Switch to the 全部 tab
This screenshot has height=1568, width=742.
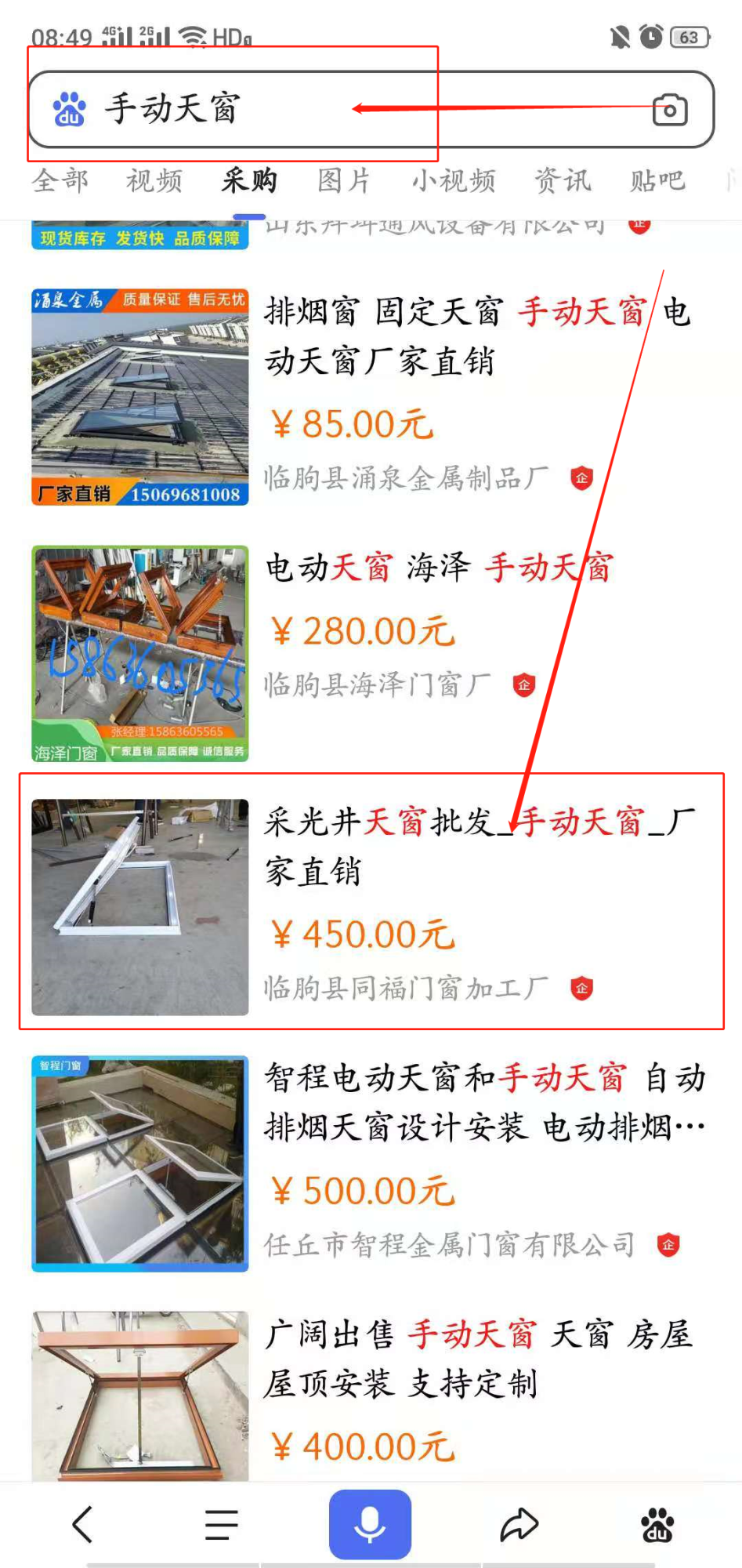click(x=60, y=181)
